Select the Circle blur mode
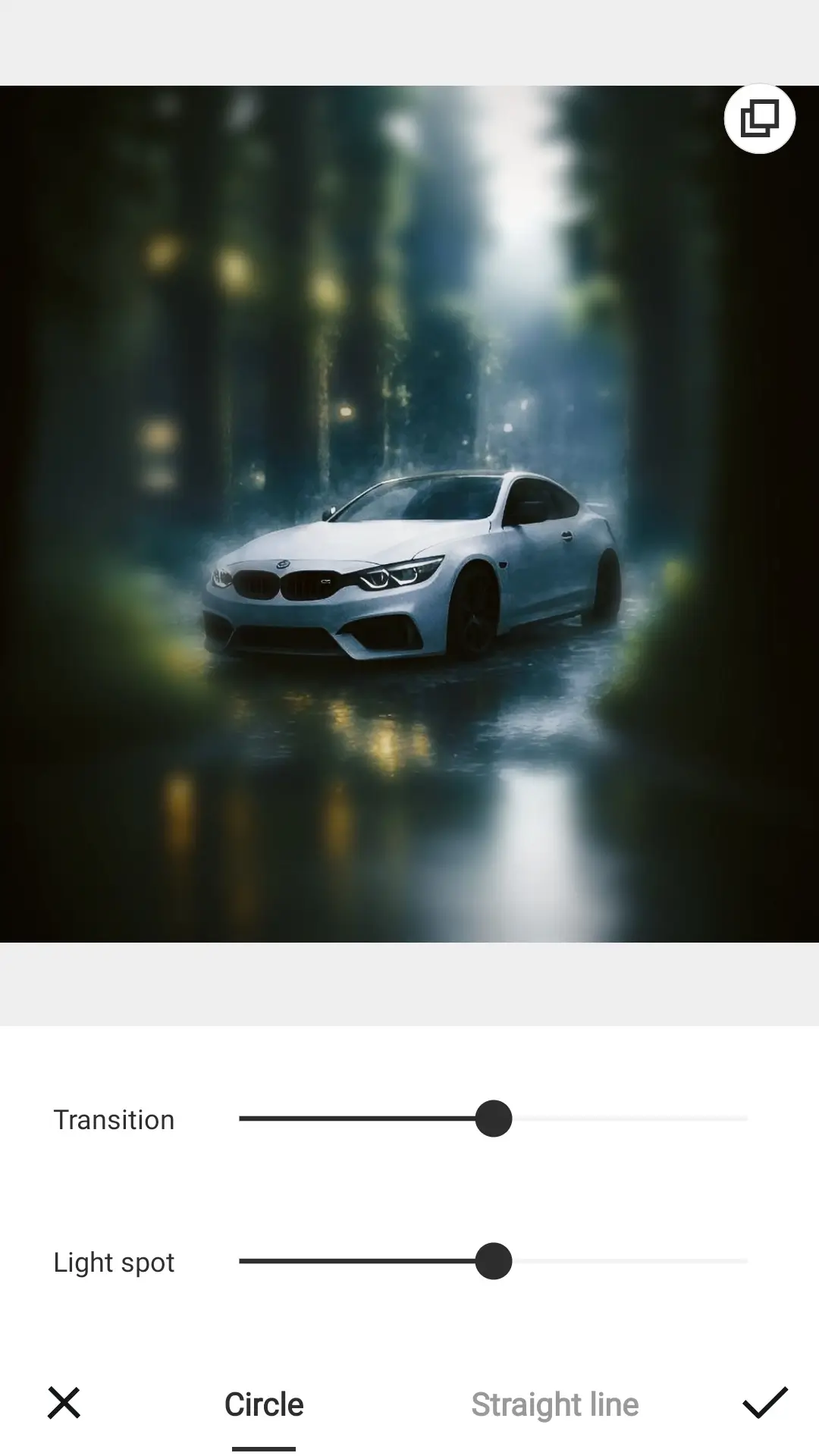 (264, 1404)
